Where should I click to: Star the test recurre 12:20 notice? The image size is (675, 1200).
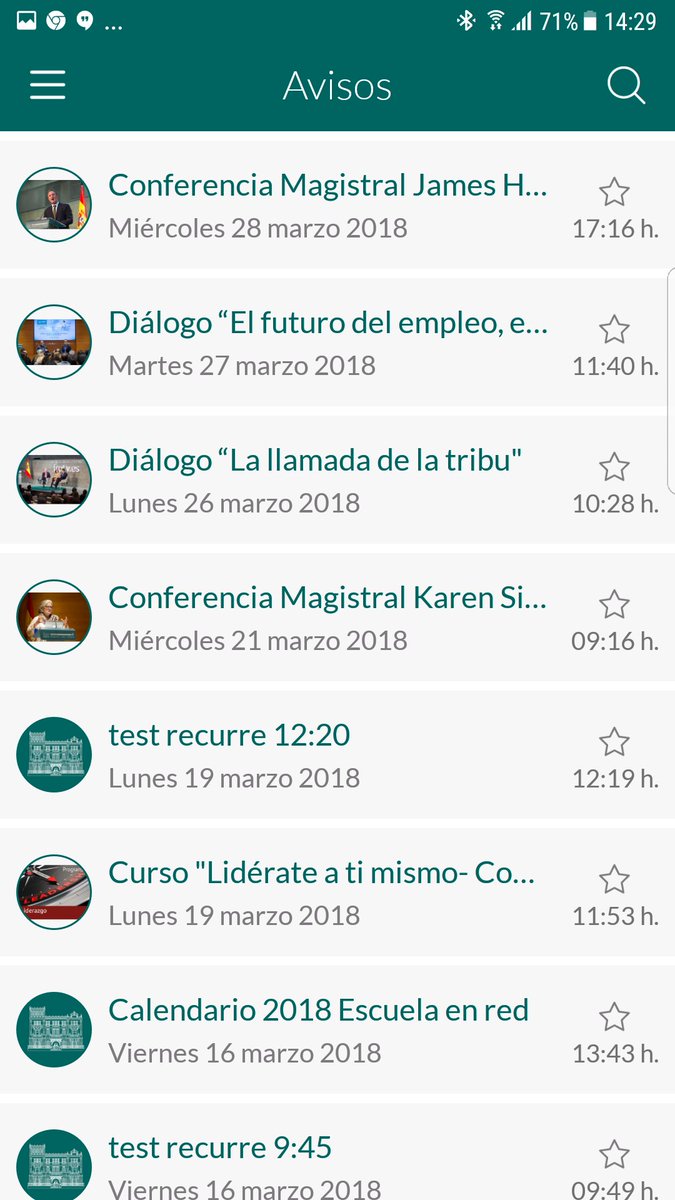point(614,742)
